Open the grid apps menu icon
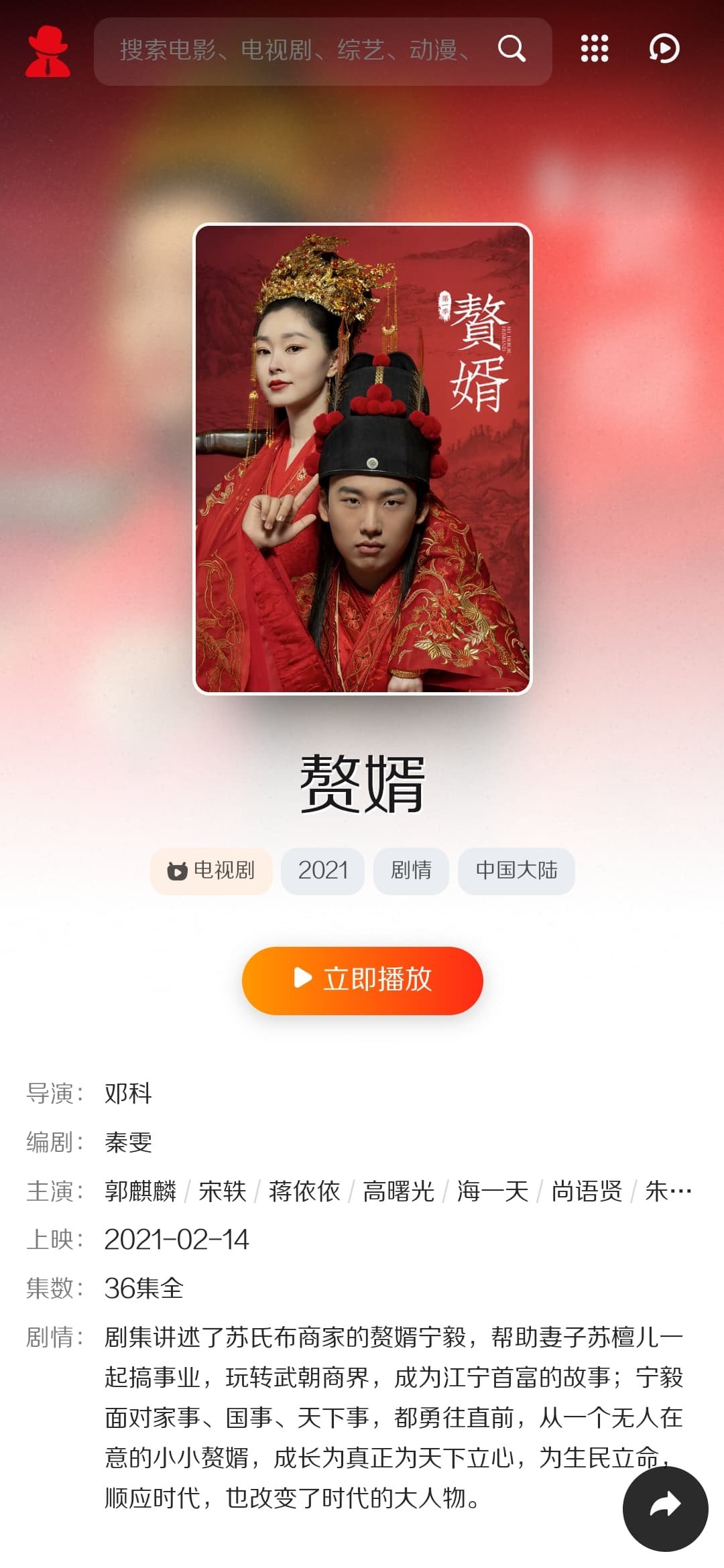This screenshot has width=724, height=1568. 594,50
